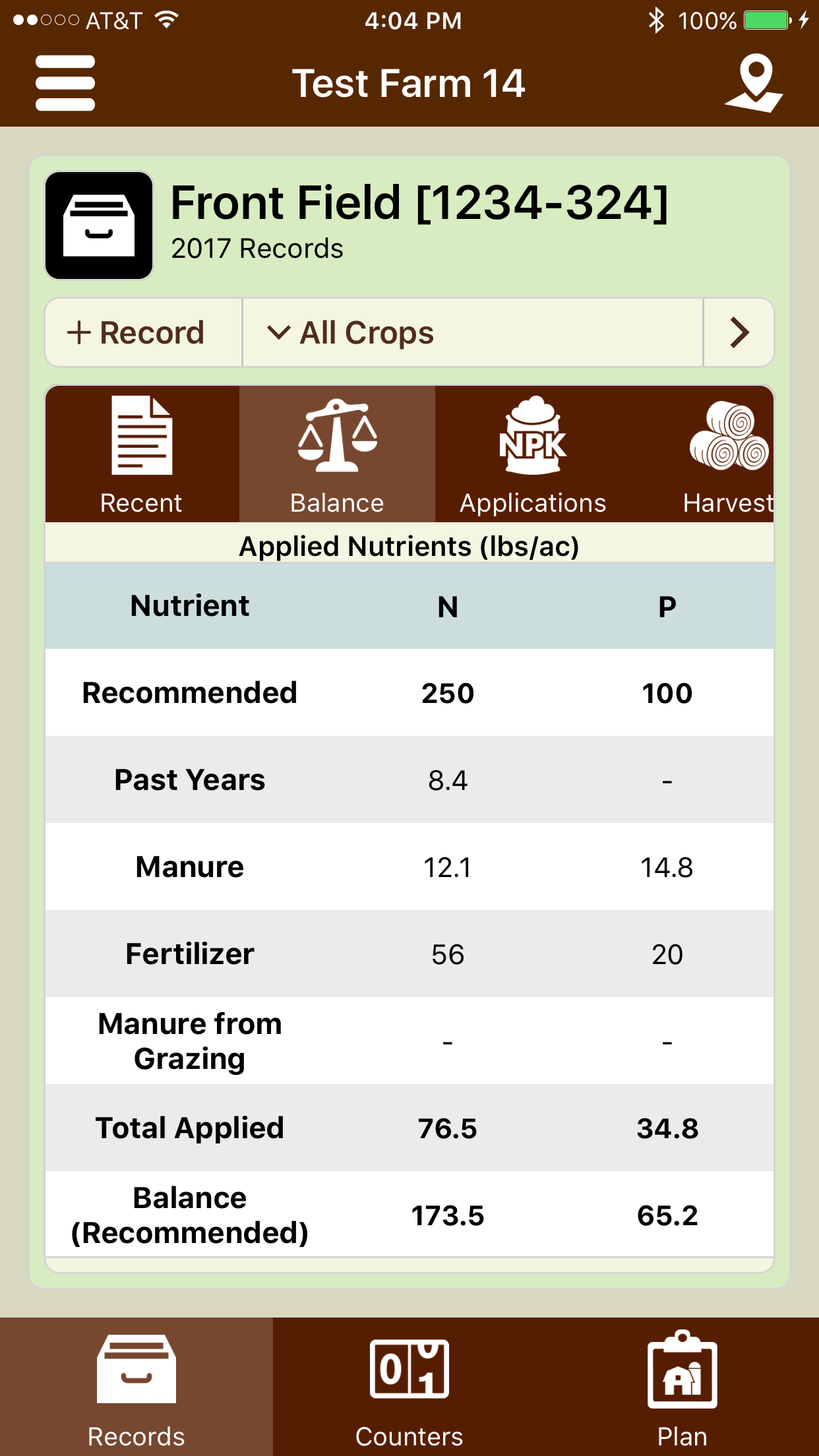
Task: Tap the right chevron arrow
Action: [739, 332]
